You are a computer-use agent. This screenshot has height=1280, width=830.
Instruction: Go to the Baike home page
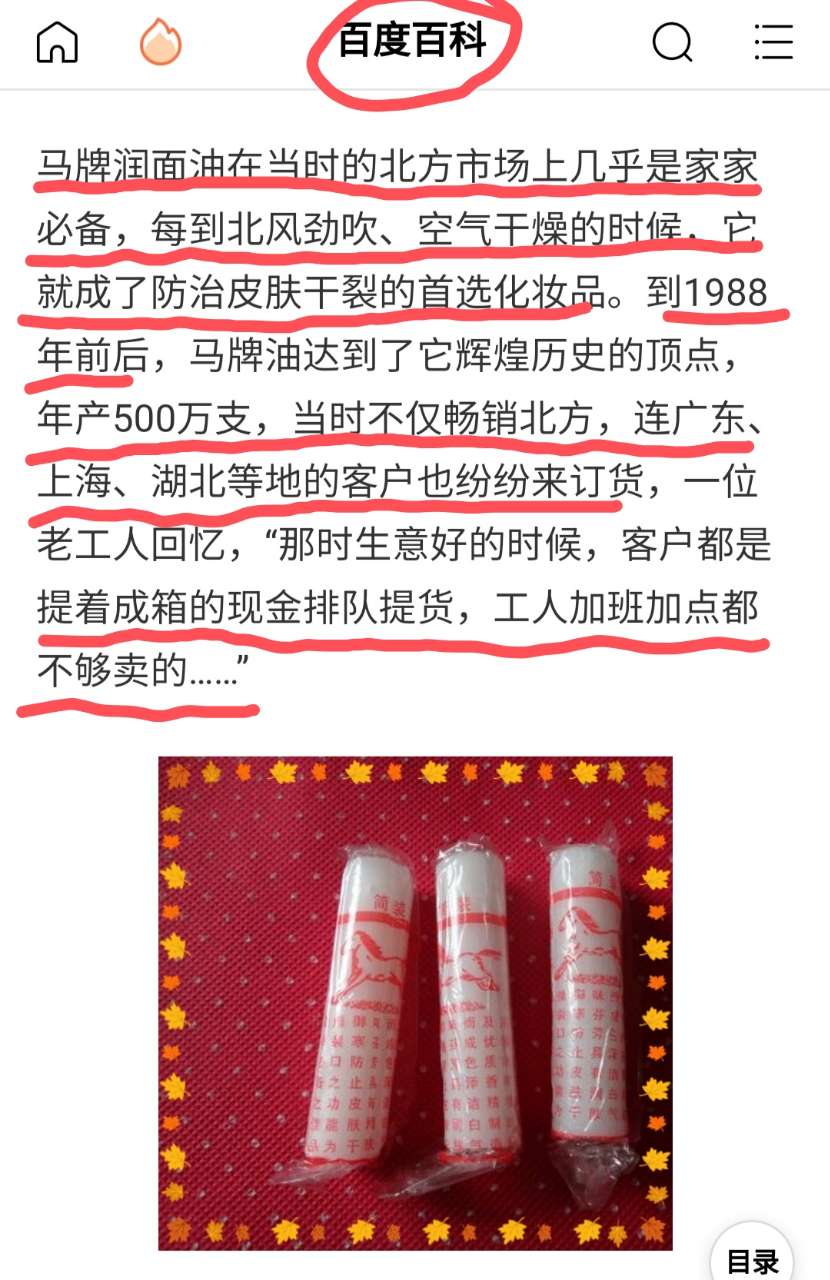[x=57, y=43]
